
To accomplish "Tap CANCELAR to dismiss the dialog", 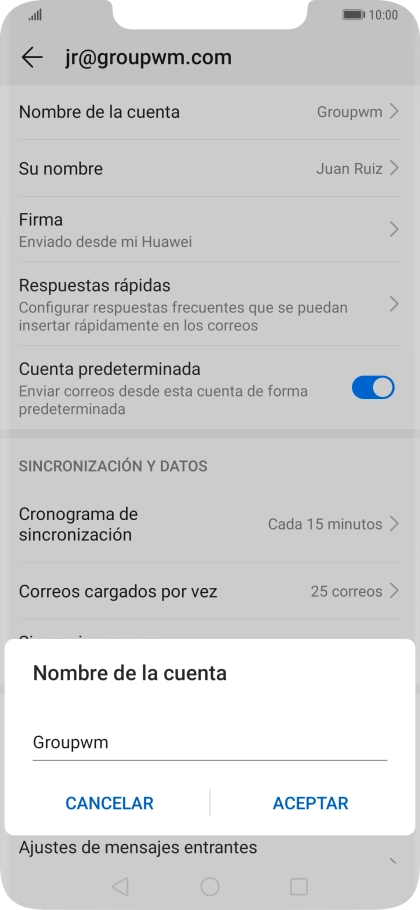I will click(109, 803).
